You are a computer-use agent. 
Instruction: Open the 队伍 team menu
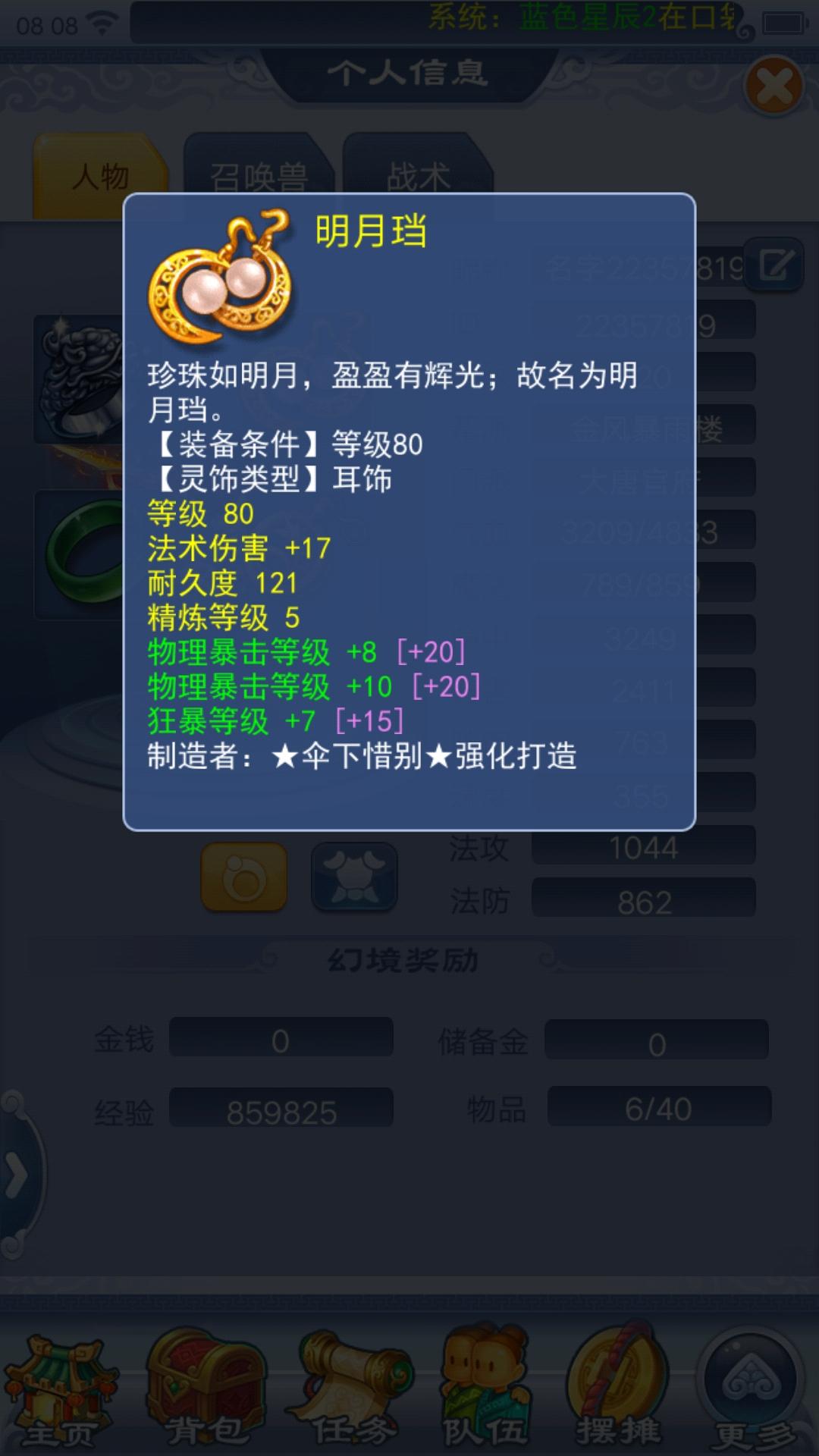(x=485, y=1392)
